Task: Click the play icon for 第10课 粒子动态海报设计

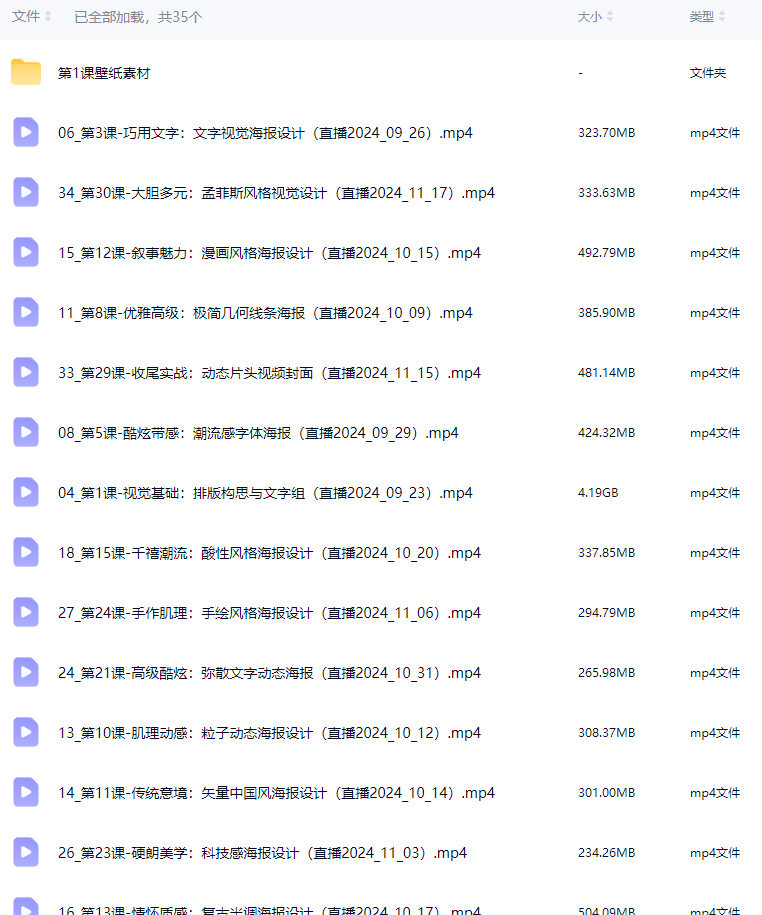Action: point(25,732)
